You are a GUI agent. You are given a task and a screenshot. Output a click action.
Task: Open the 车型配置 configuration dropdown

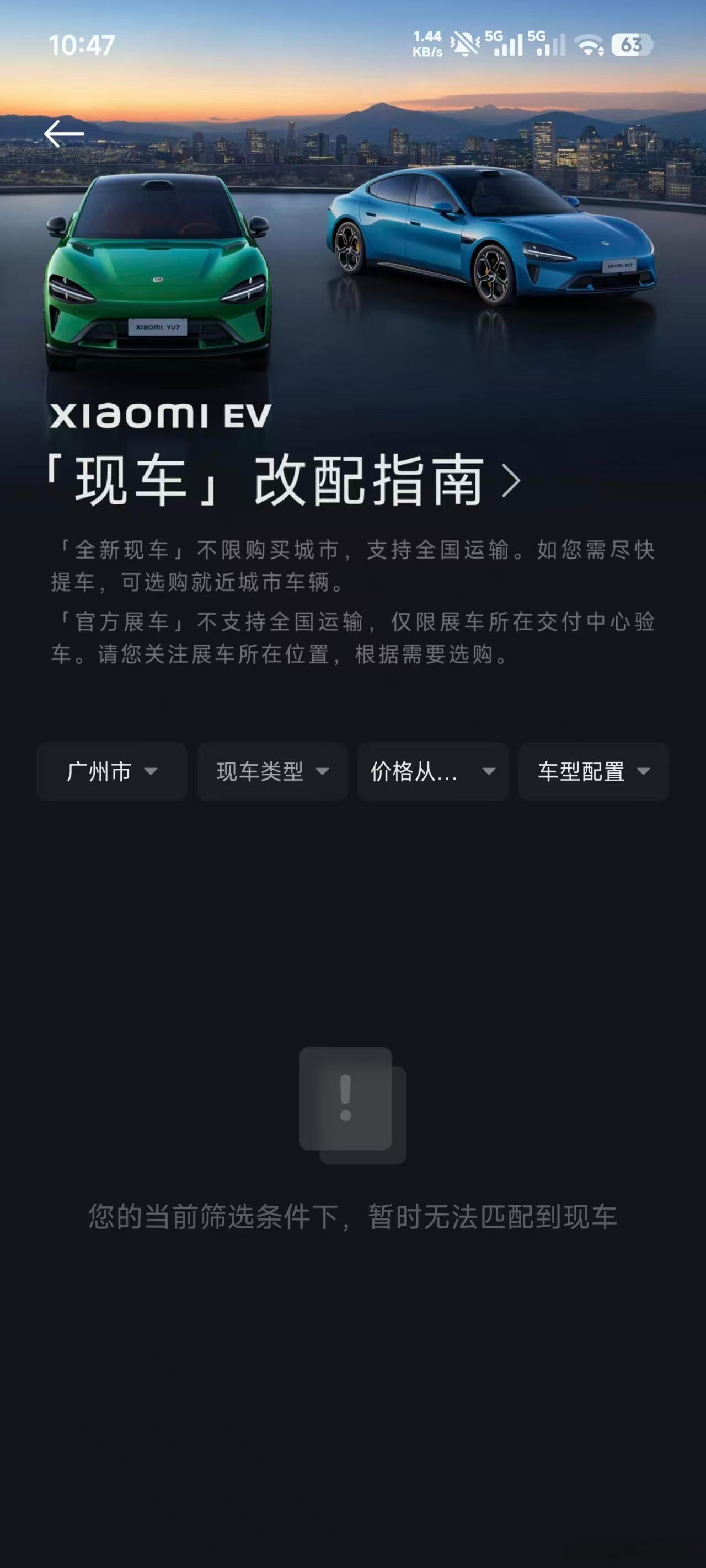593,772
